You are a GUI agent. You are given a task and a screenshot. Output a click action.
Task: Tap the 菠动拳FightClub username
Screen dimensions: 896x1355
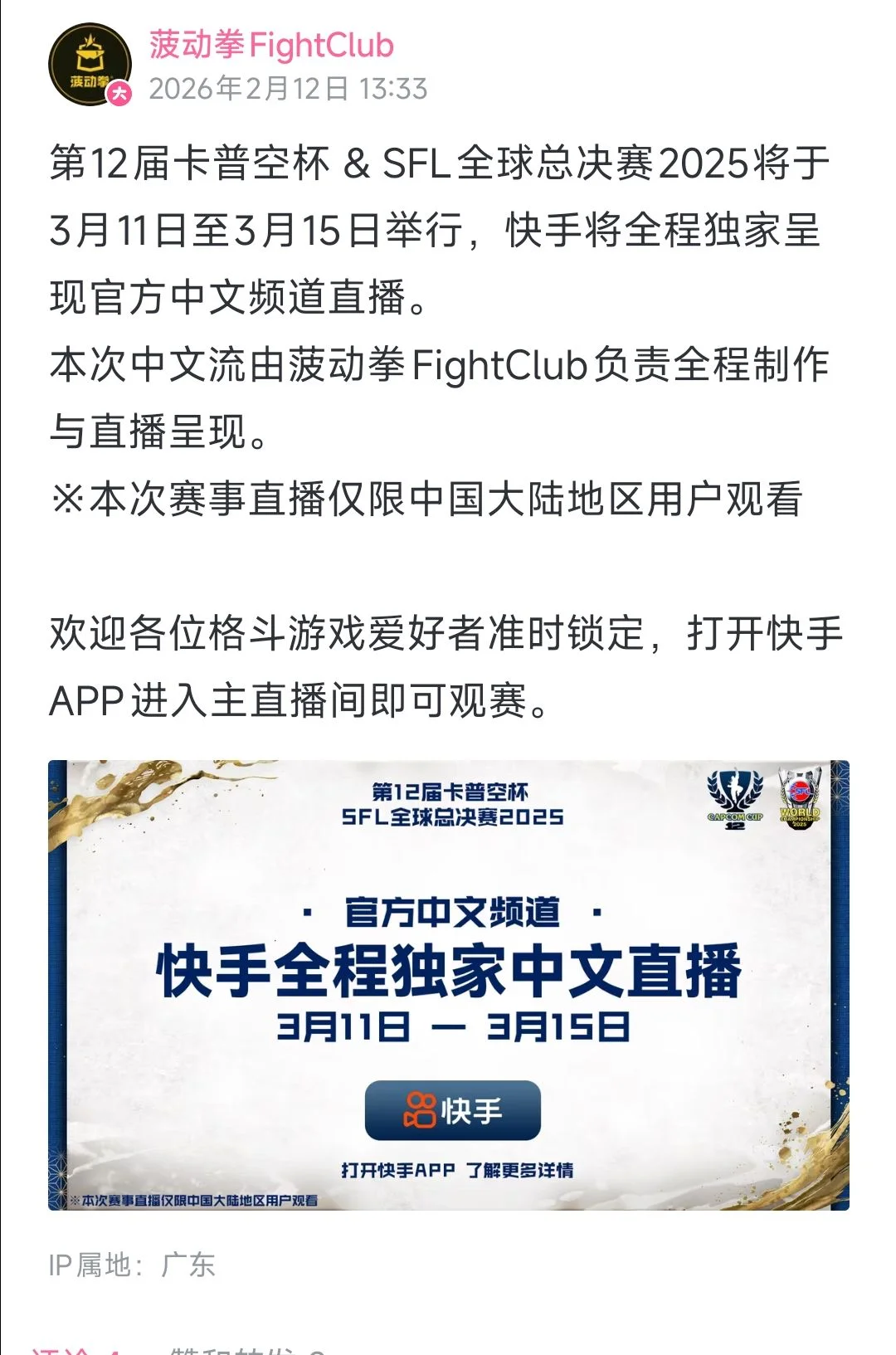click(271, 45)
